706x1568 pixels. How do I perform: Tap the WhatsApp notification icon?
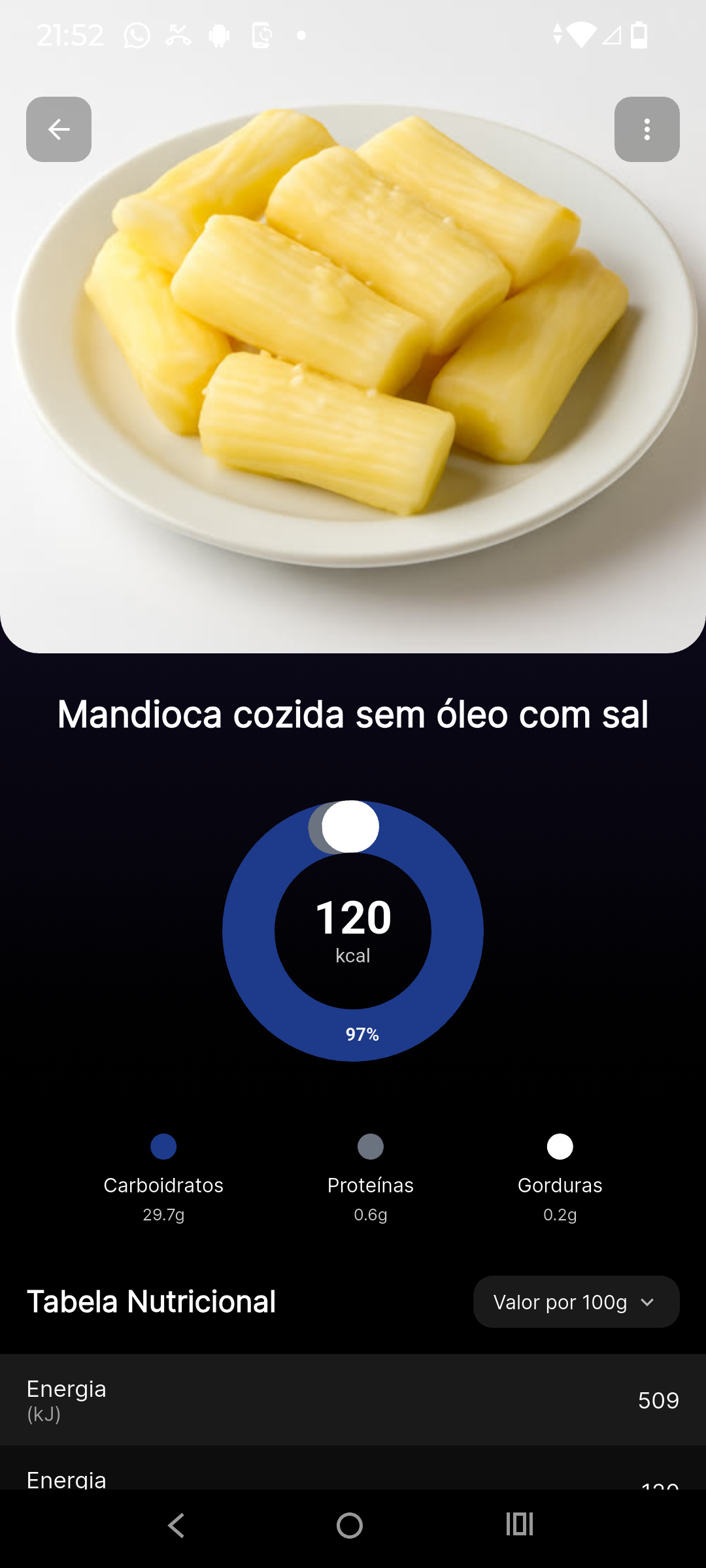[135, 35]
